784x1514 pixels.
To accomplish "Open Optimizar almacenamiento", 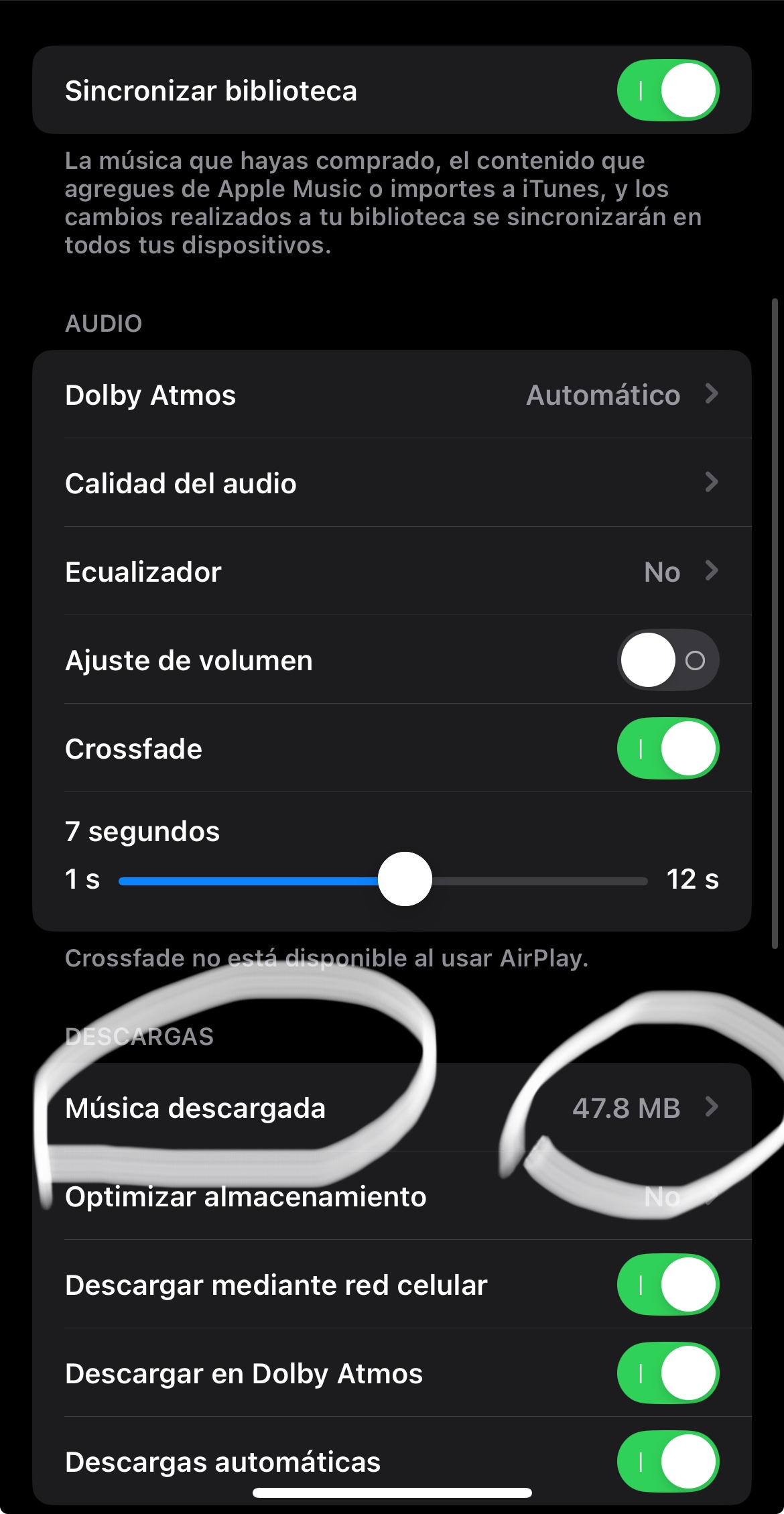I will 391,1196.
